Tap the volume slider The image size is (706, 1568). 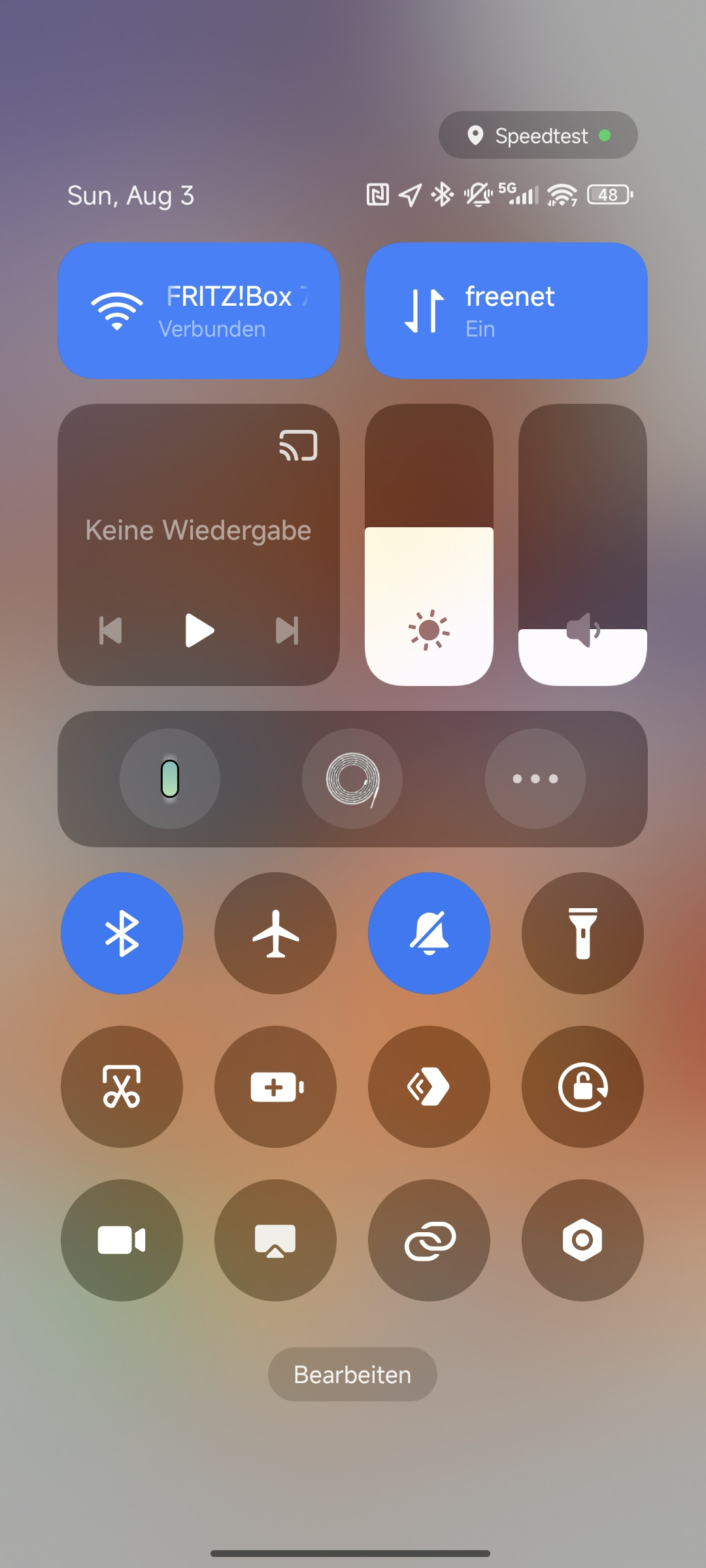[582, 545]
